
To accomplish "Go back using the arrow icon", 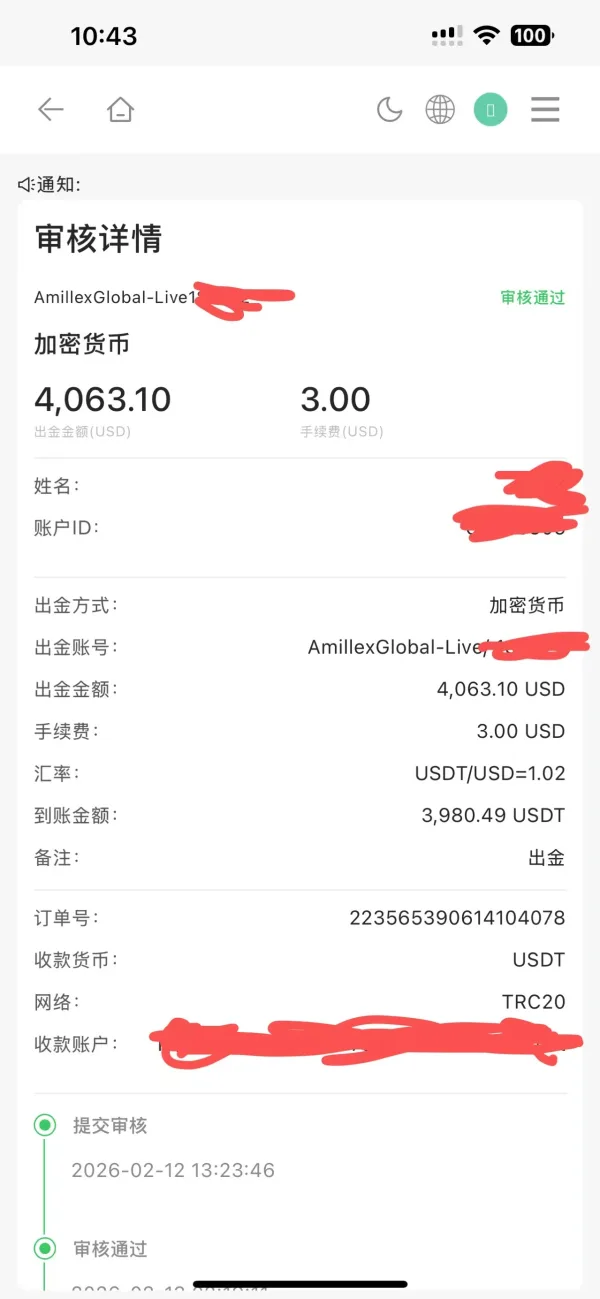I will tap(51, 110).
